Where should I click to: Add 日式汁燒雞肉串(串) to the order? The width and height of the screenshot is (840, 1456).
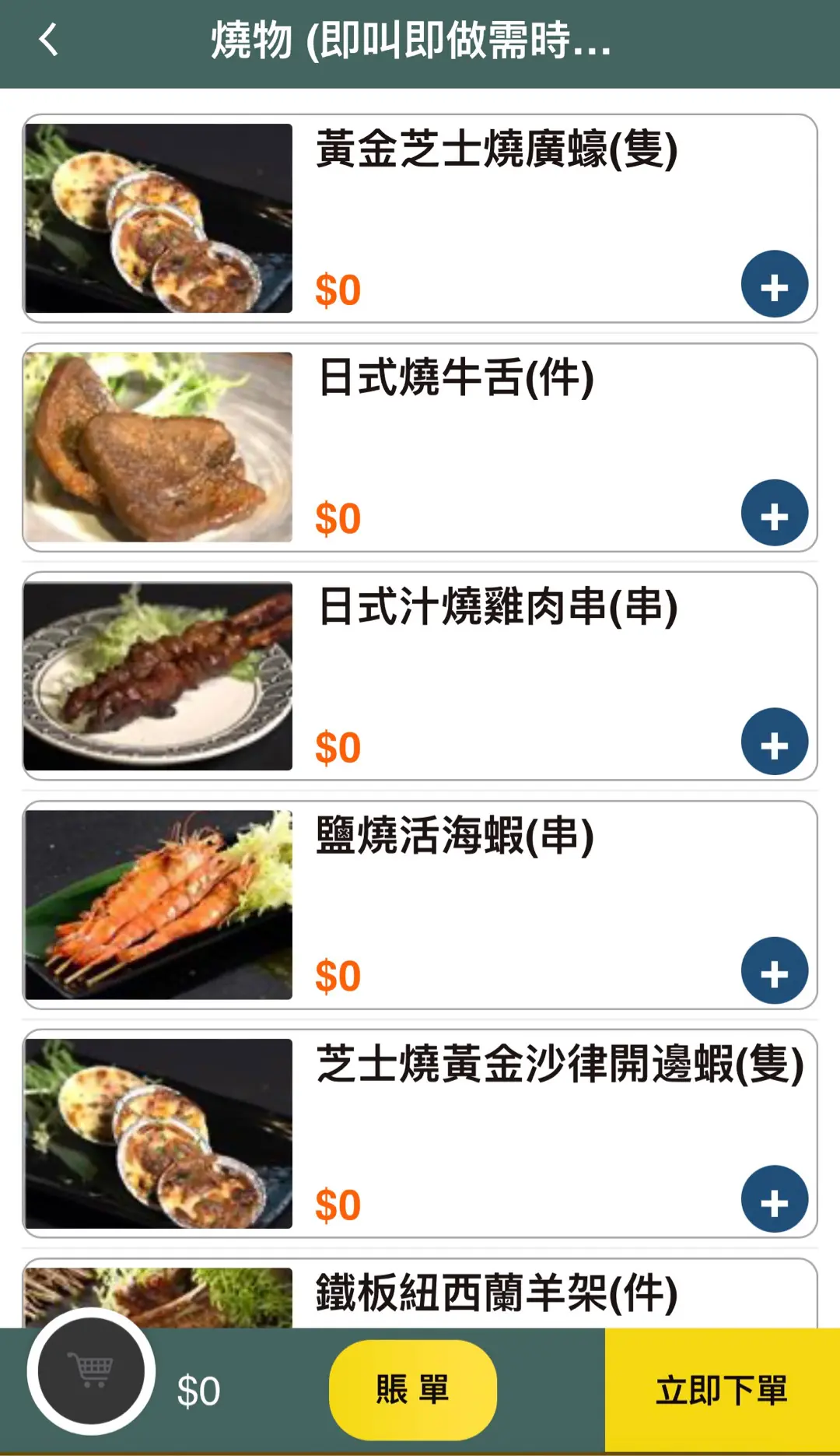coord(774,742)
